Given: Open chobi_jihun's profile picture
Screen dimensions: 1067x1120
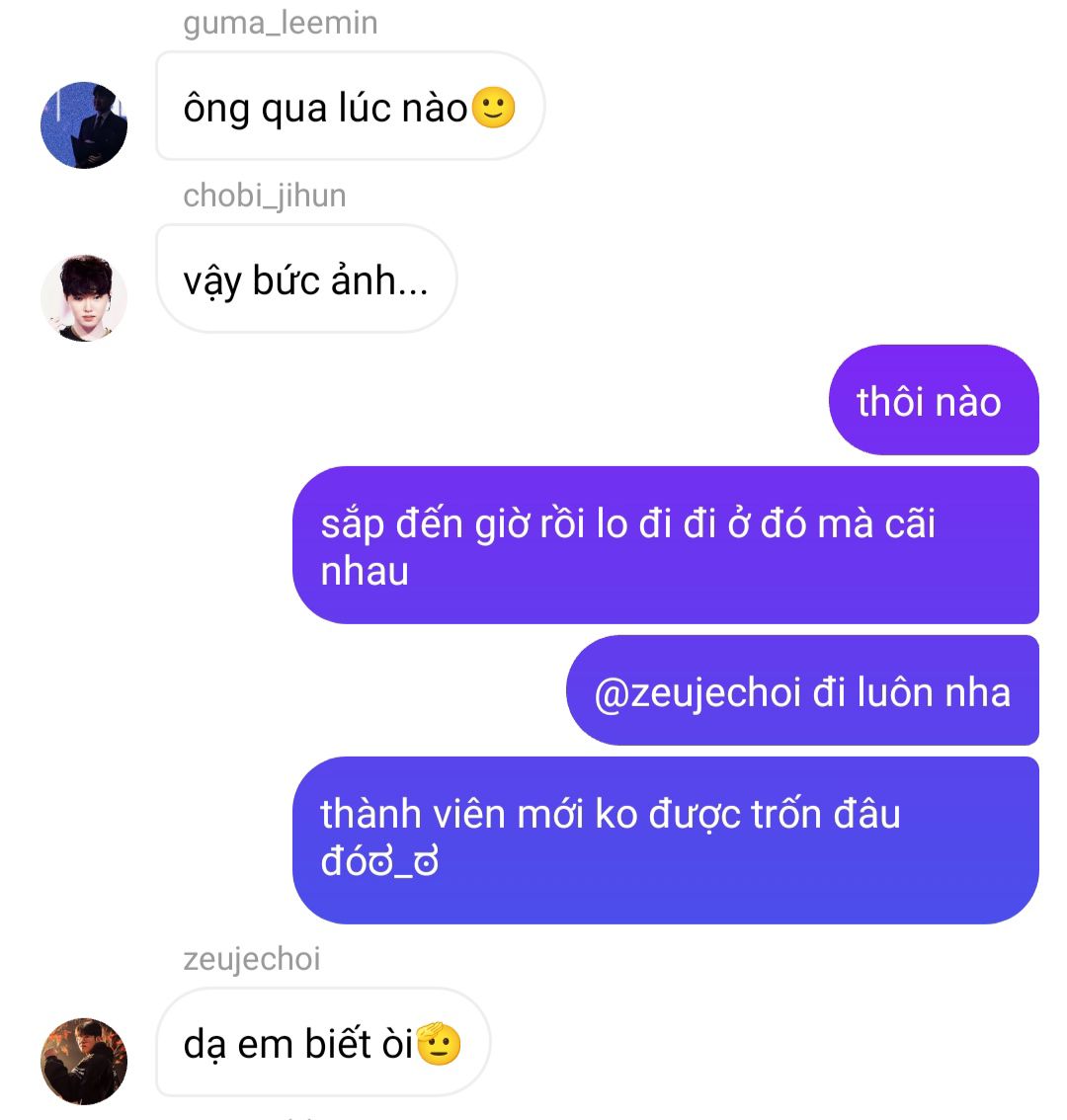Looking at the screenshot, I should point(84,298).
